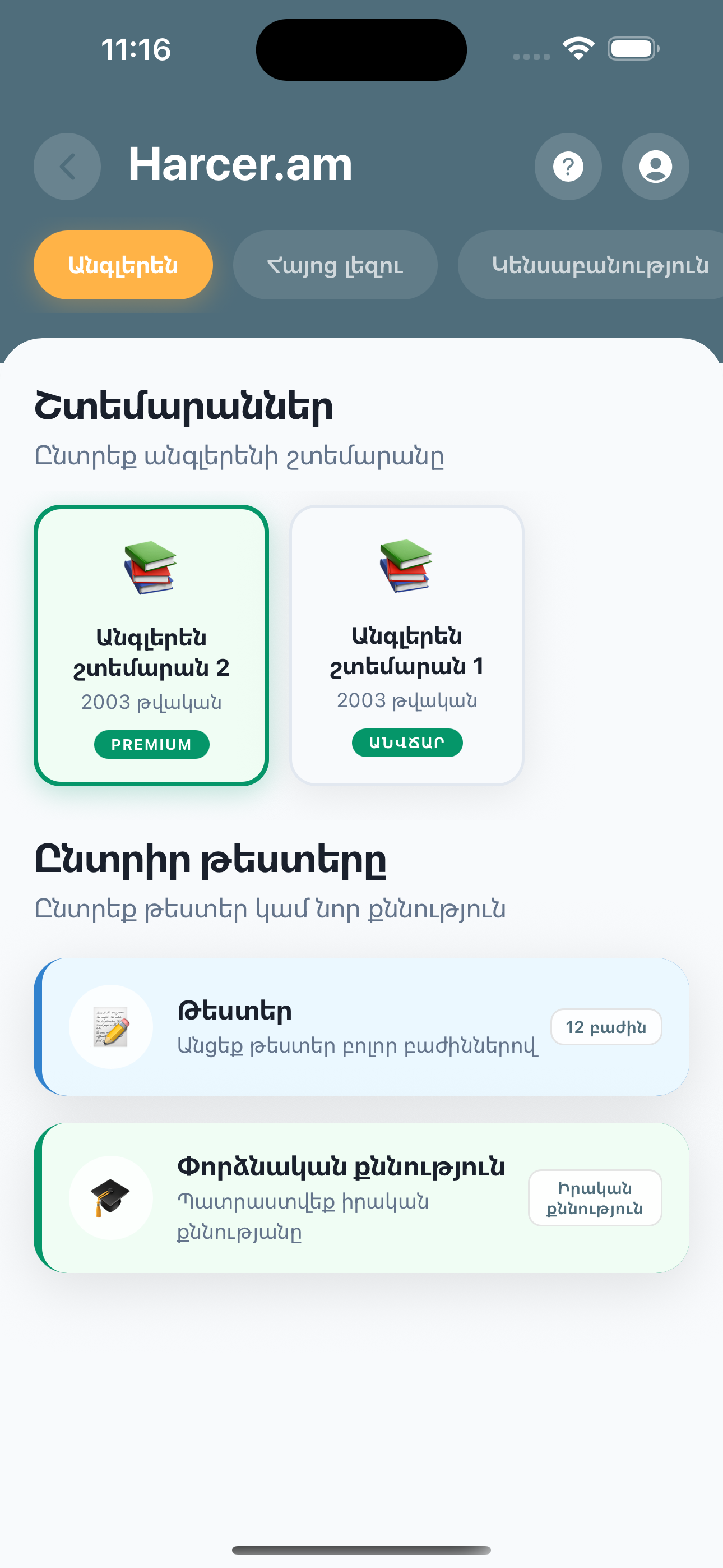Tap the ԱՆՎՃԱՐ label on the free book
Image resolution: width=723 pixels, height=1568 pixels.
coord(406,743)
